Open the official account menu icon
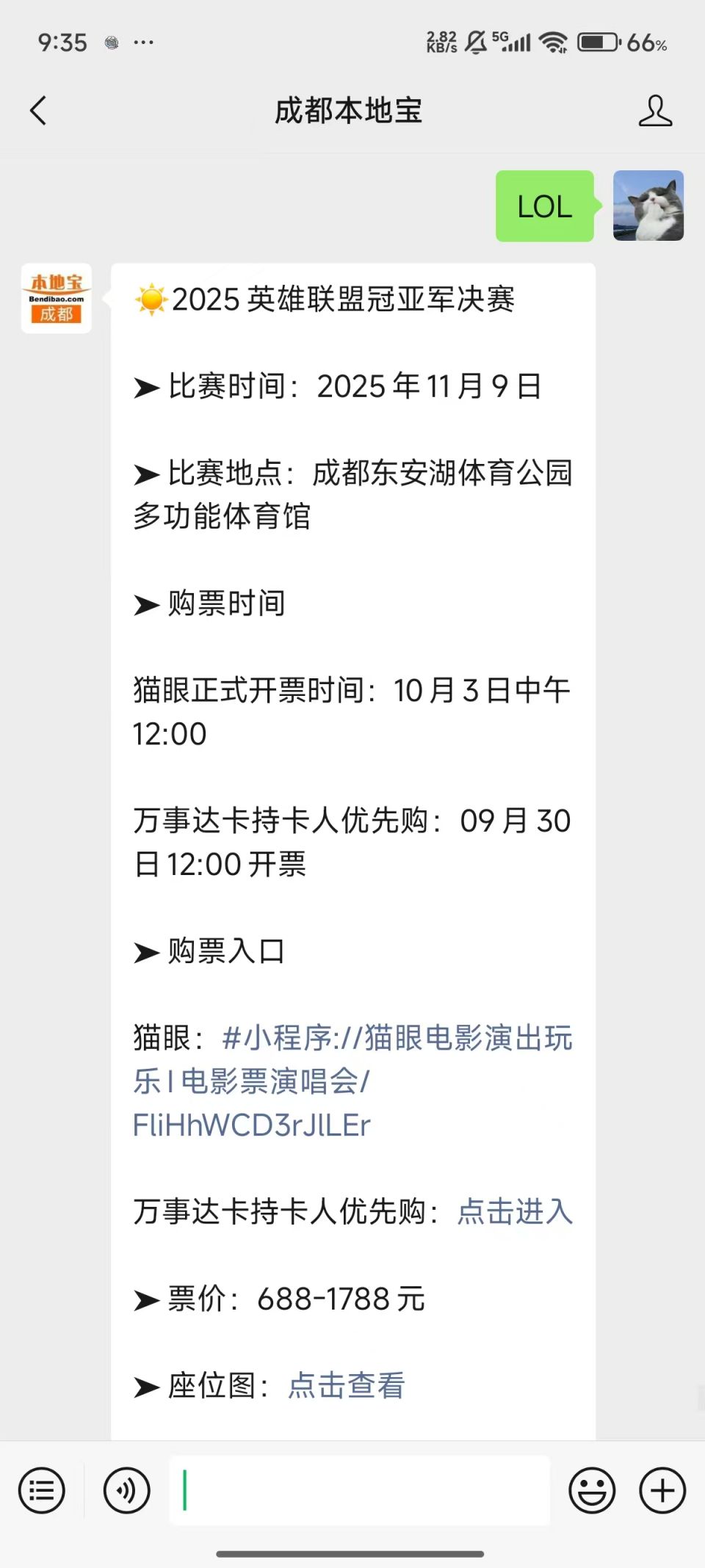 [x=42, y=1490]
